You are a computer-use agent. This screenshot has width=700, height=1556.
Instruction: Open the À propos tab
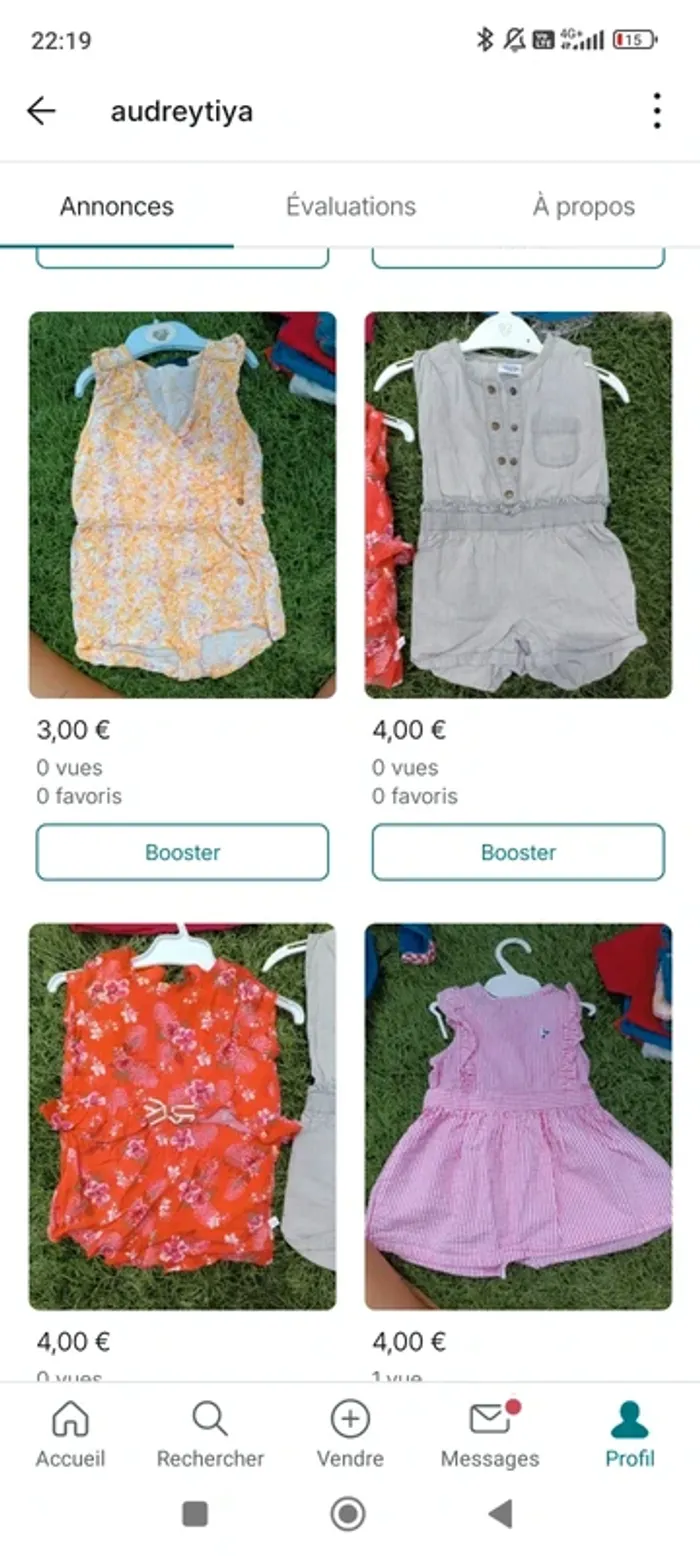click(583, 207)
